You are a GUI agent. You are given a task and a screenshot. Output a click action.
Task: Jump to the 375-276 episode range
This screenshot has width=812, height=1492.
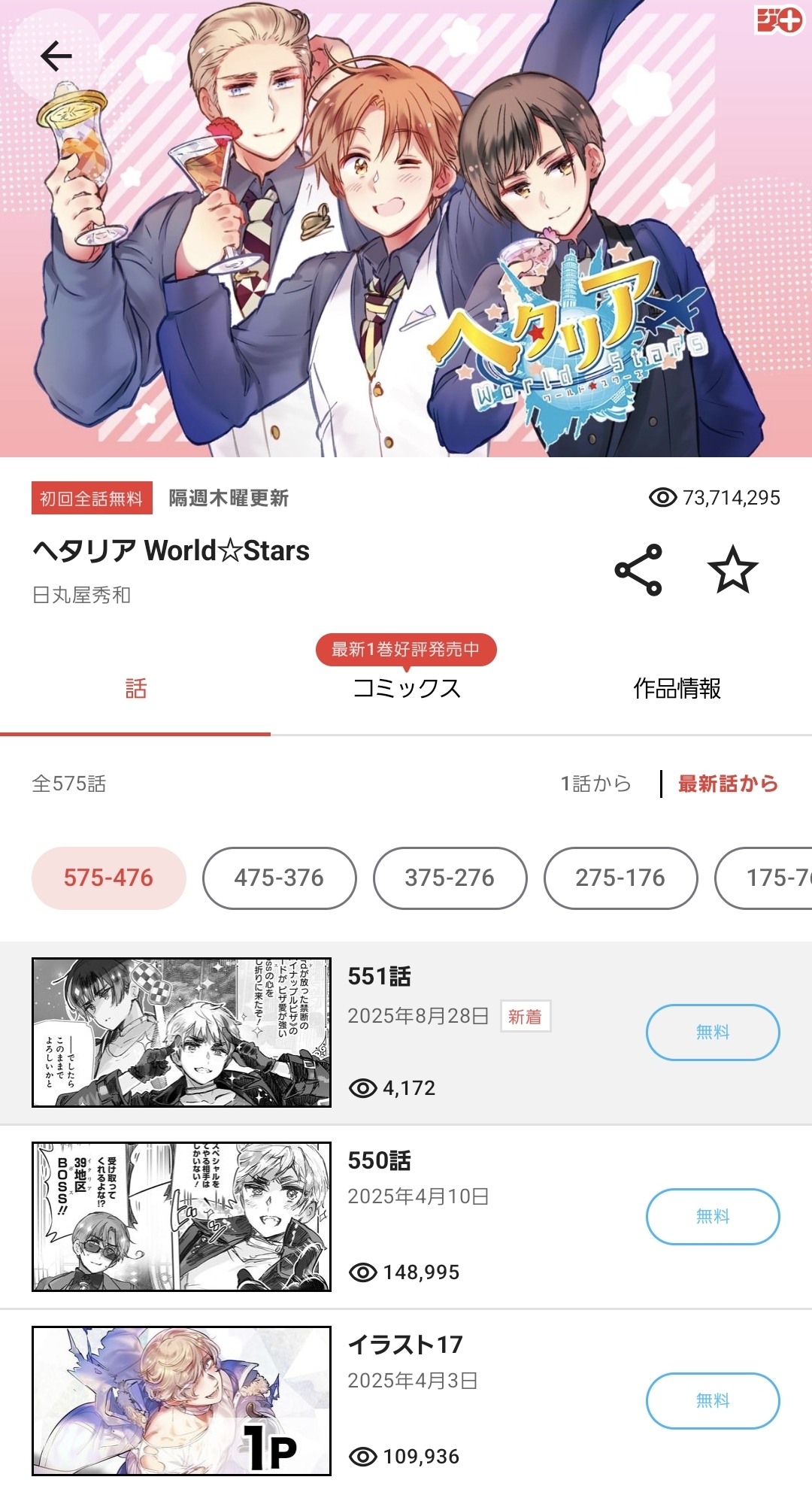point(450,878)
